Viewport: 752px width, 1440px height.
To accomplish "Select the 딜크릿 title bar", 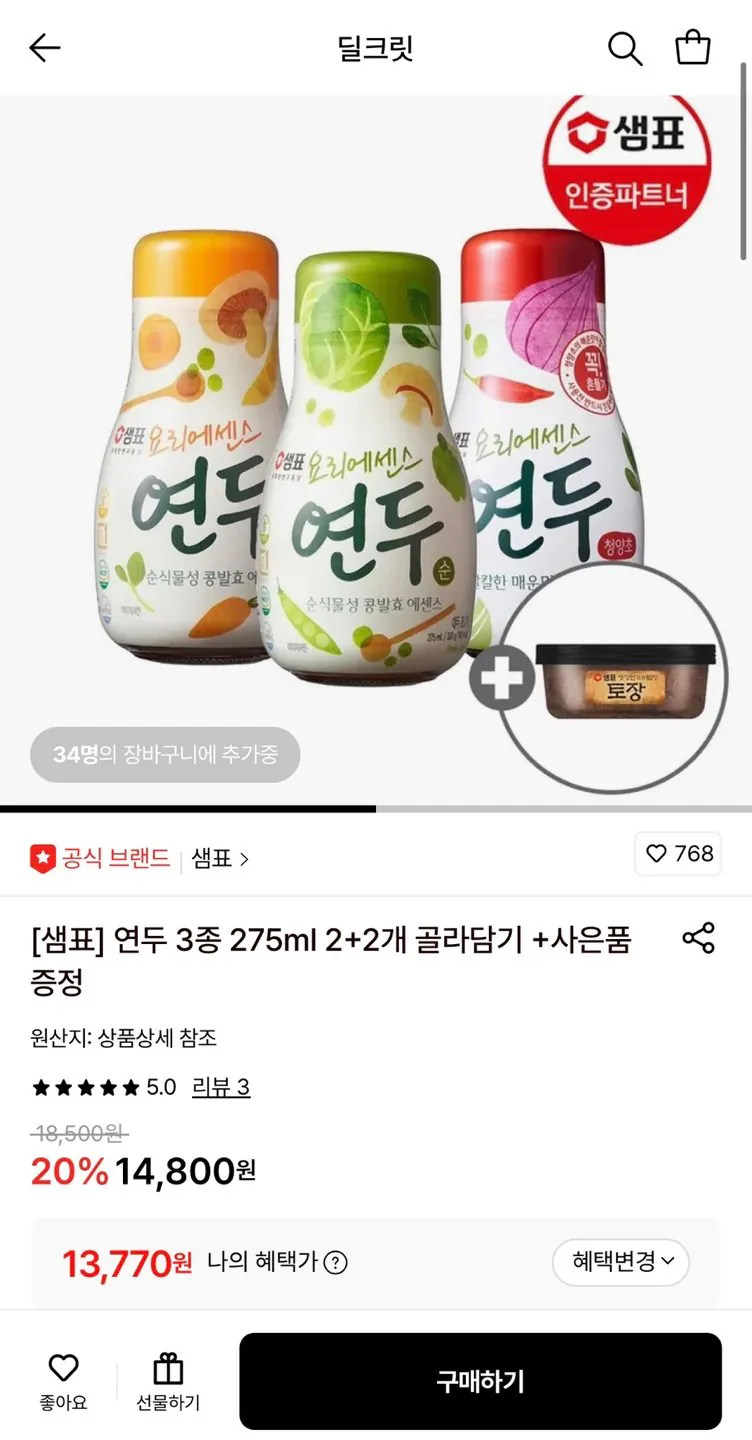I will (x=376, y=47).
